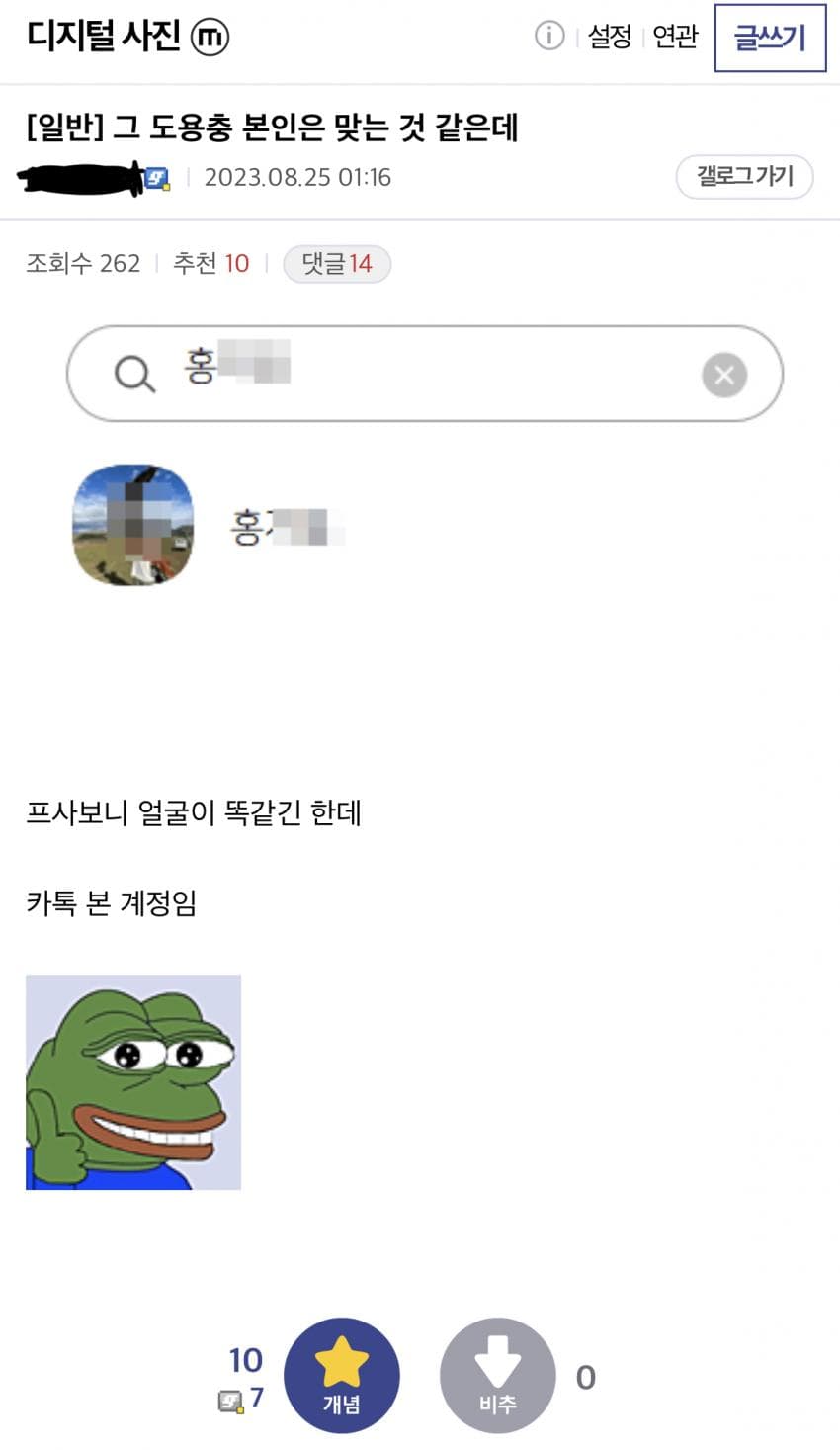Open the 디지털 사진 gallery title
This screenshot has height=1450, width=840.
(104, 37)
